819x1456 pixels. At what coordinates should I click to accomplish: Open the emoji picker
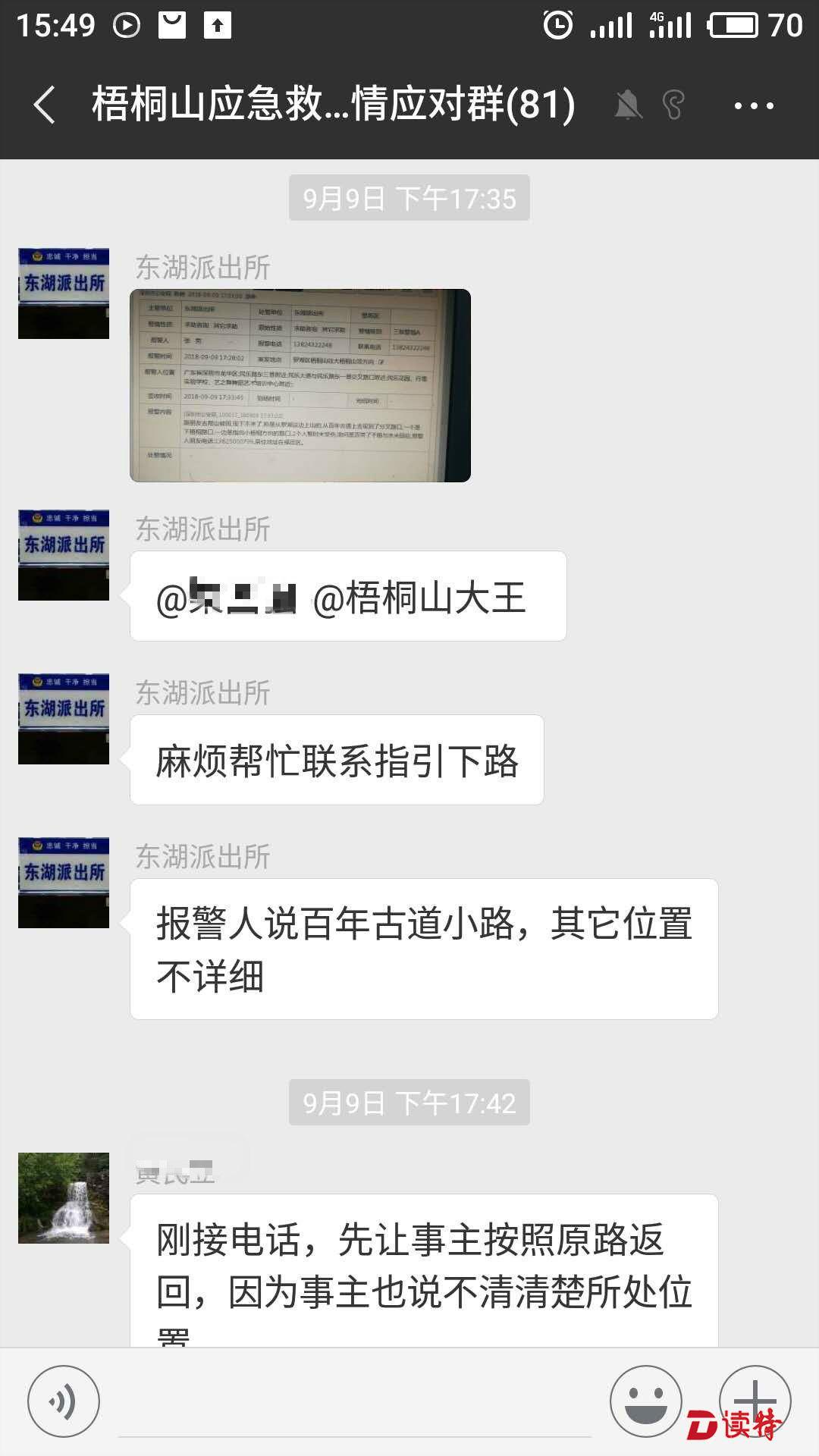646,1401
